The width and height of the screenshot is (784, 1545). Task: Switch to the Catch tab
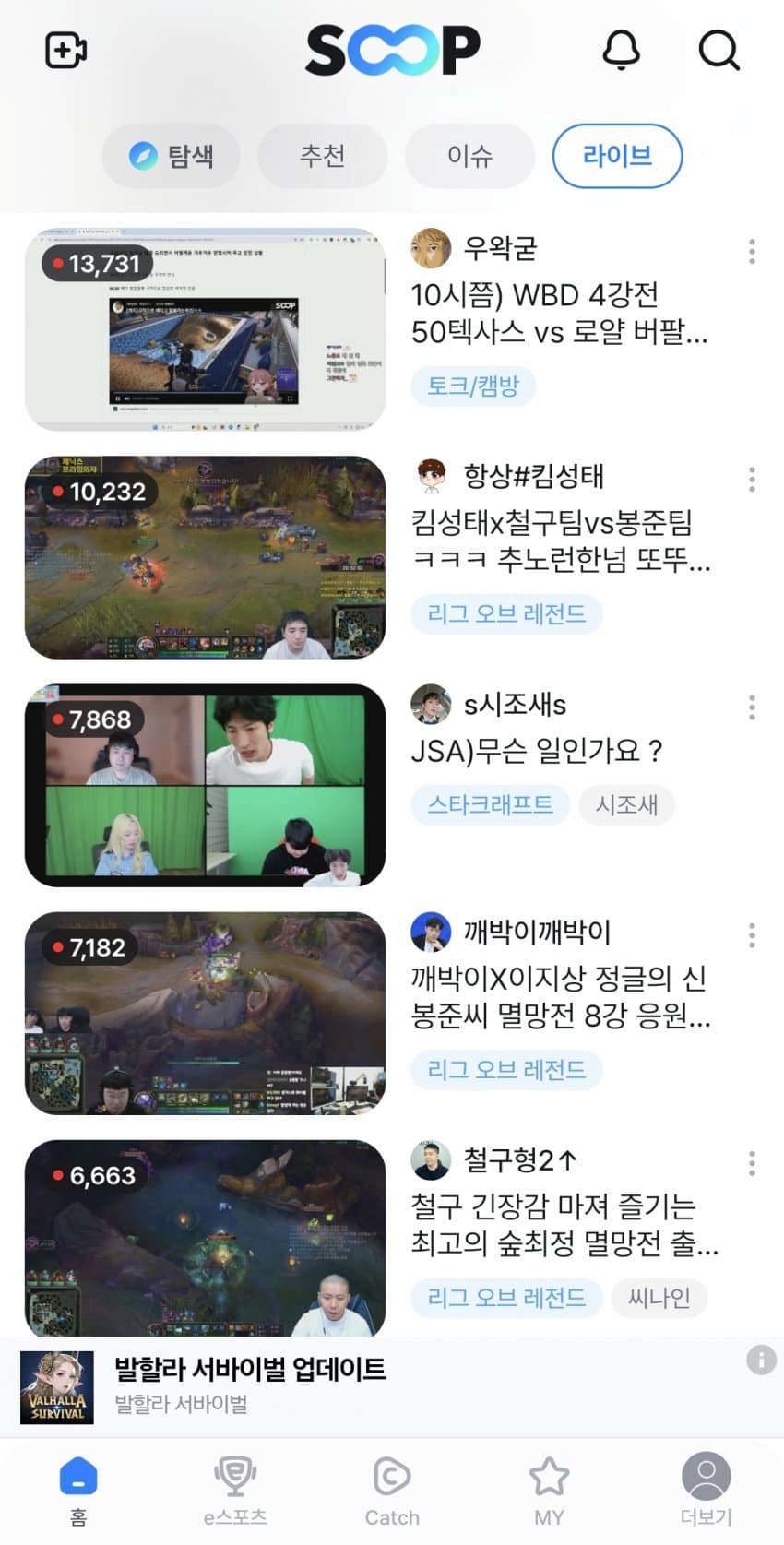(392, 1492)
